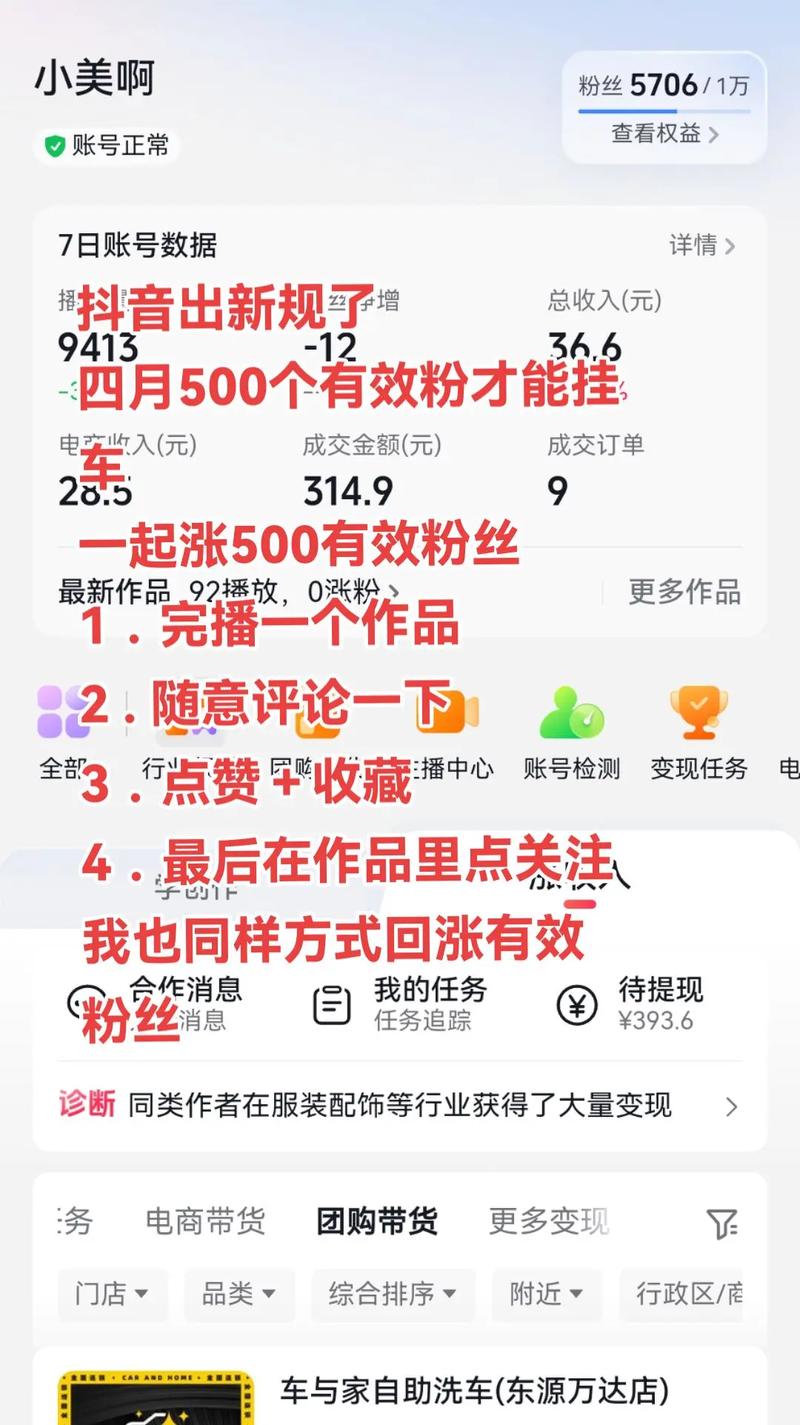Open the 附近 distance dropdown
The height and width of the screenshot is (1425, 800).
(x=546, y=1295)
